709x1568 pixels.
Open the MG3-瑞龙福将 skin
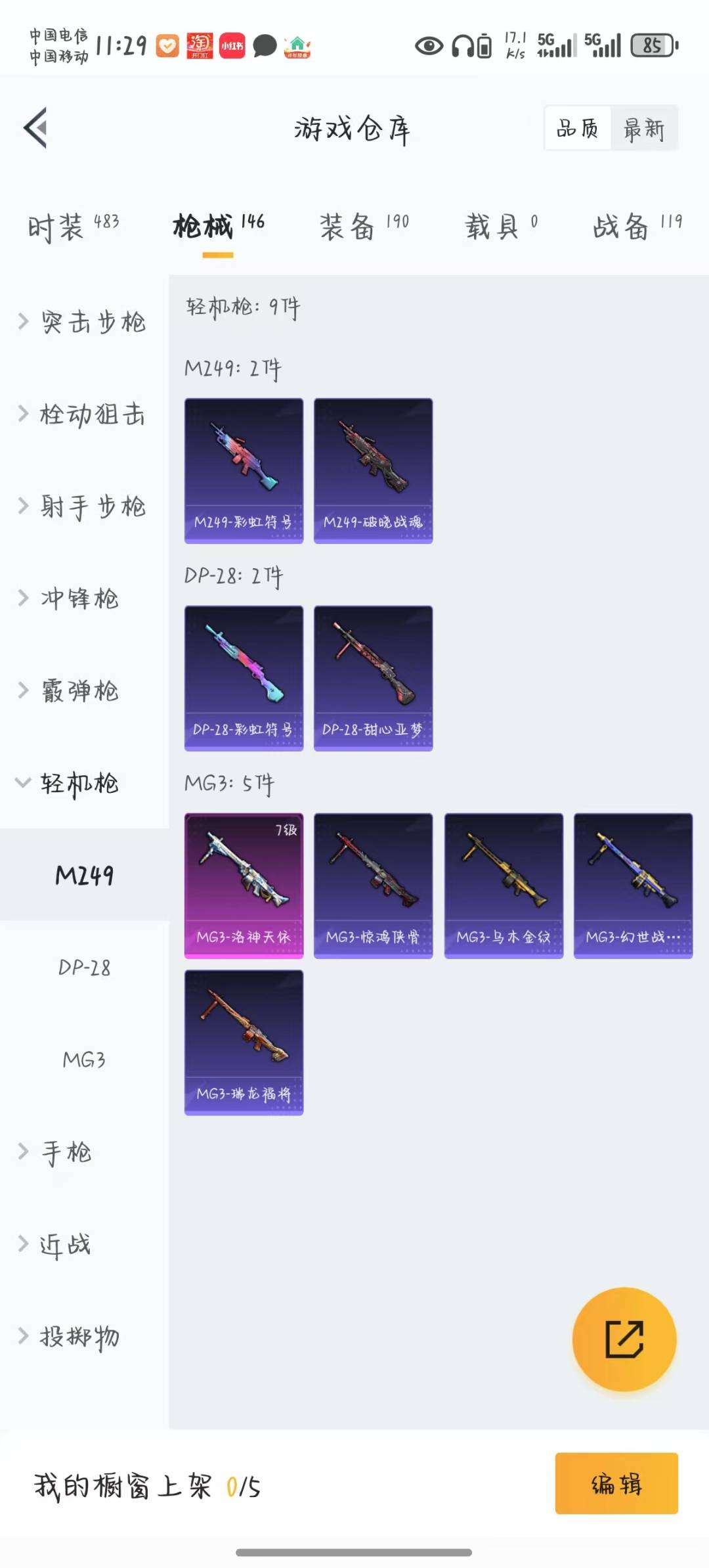[244, 1042]
